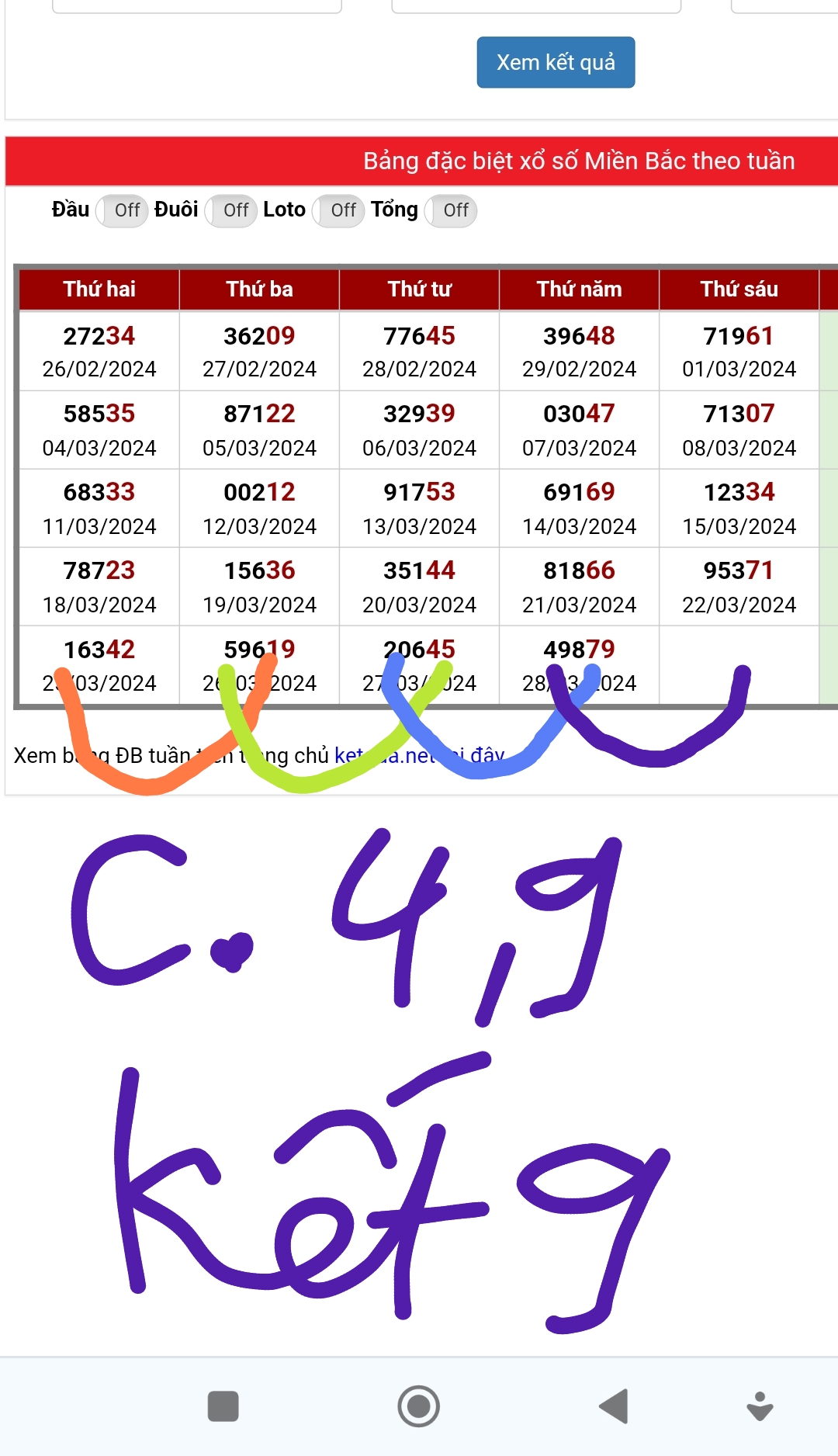Image resolution: width=838 pixels, height=1456 pixels.
Task: Open the ketqua.net tại đây link
Action: 419,755
